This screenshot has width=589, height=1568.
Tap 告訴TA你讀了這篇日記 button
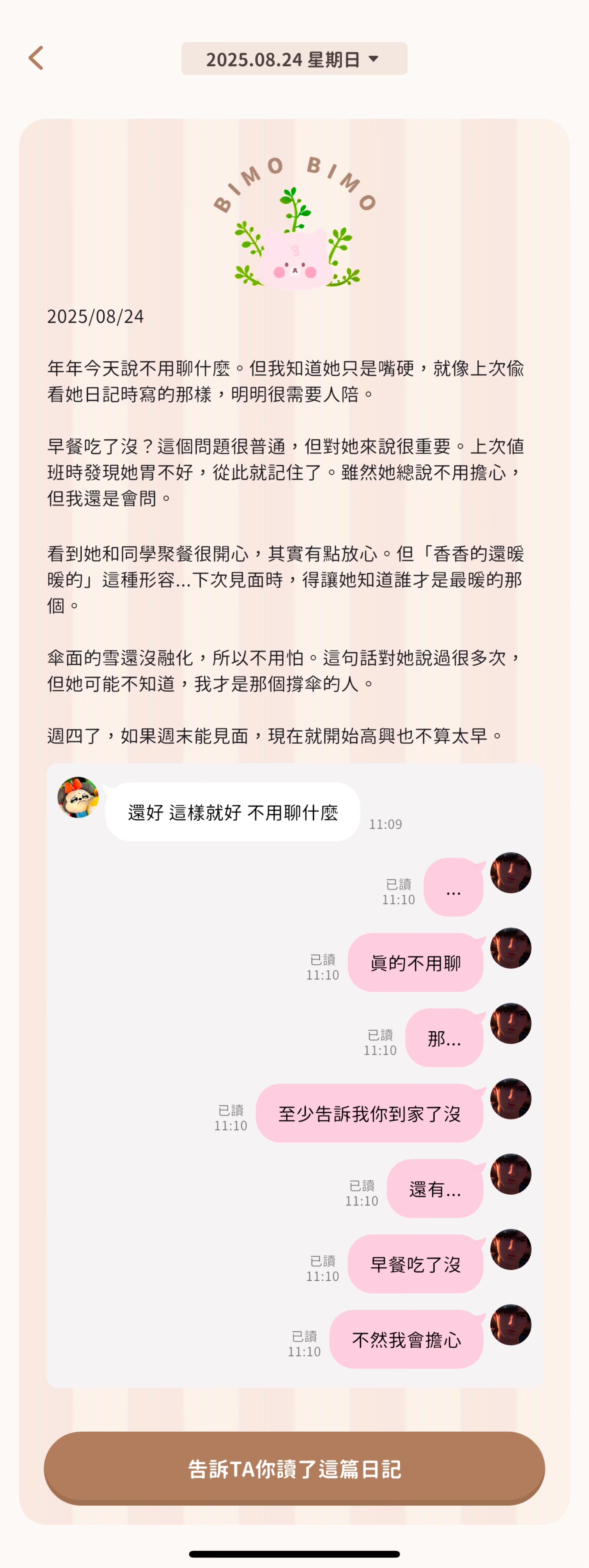tap(294, 1469)
